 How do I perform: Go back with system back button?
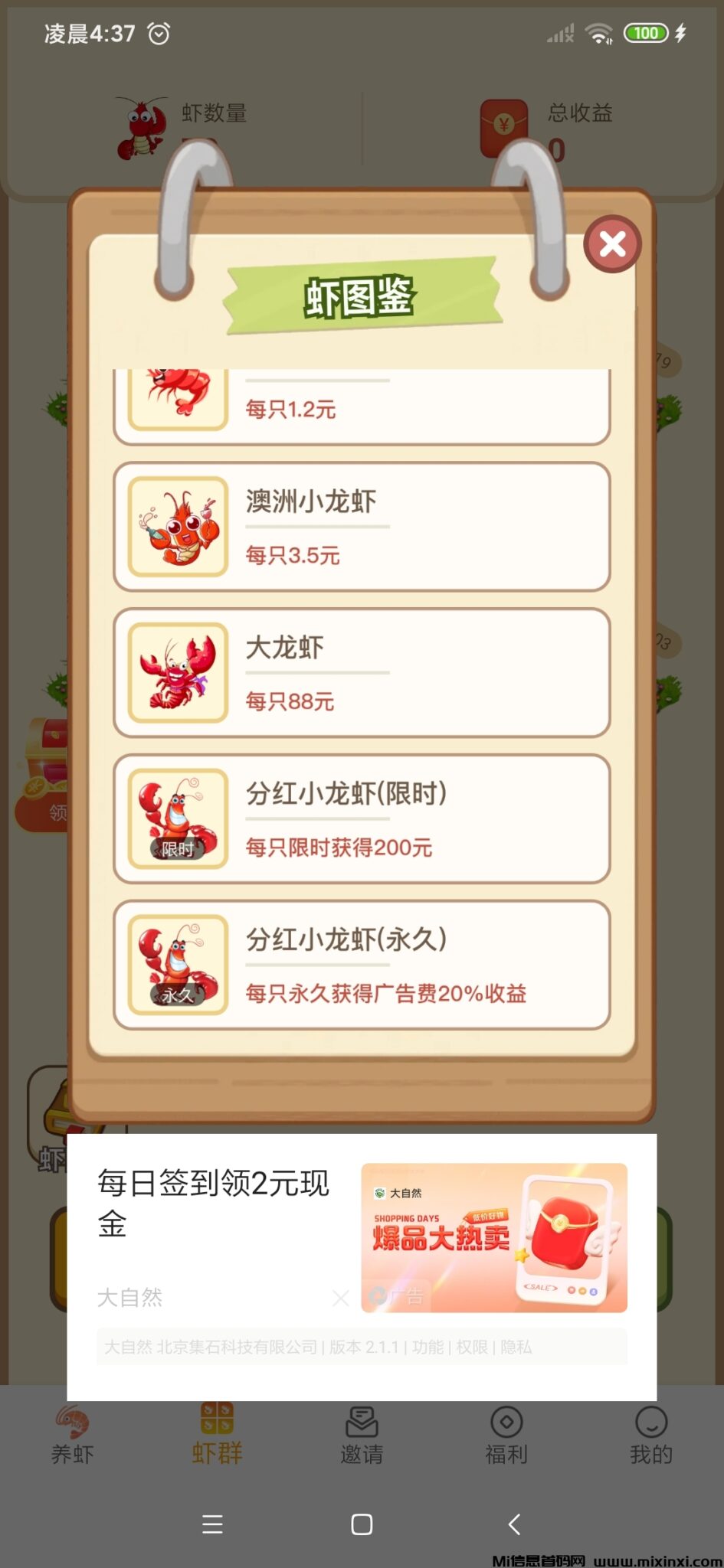coord(514,1524)
